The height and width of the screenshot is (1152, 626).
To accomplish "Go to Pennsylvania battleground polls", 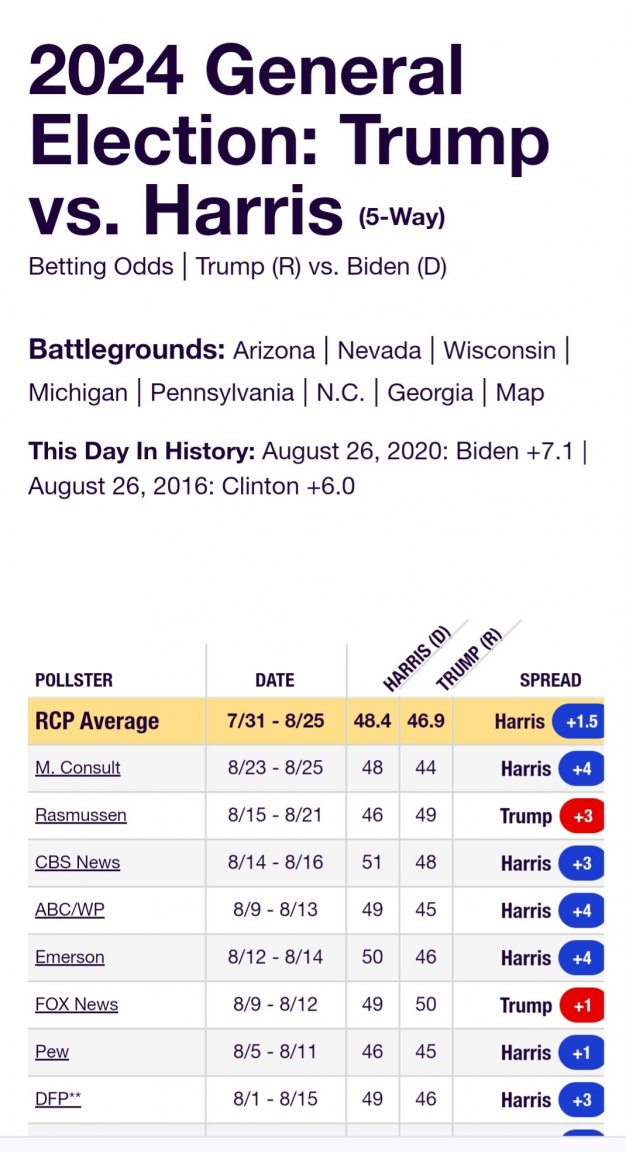I will 223,393.
